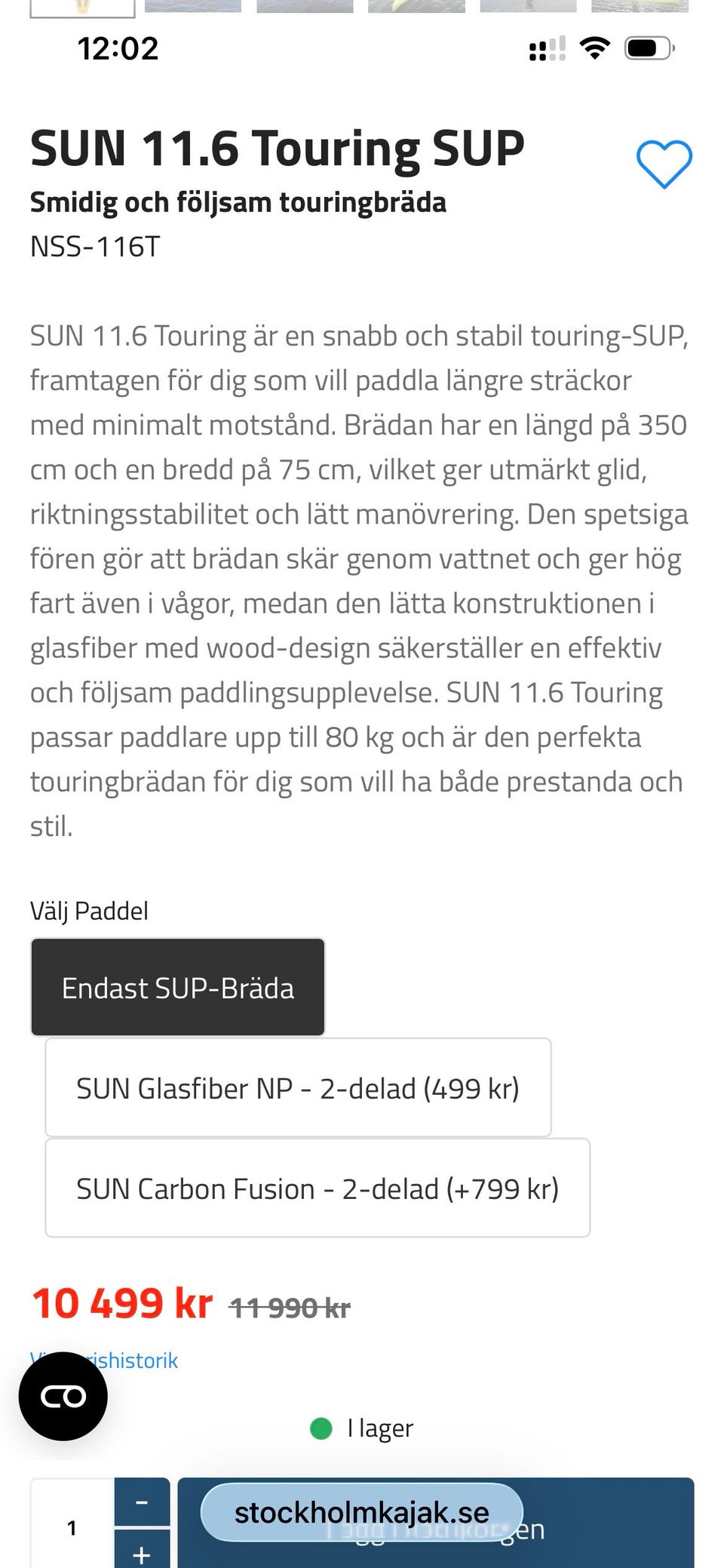Click the green 'I lager' stock indicator
Viewport: 724px width, 1568px height.
click(360, 1428)
